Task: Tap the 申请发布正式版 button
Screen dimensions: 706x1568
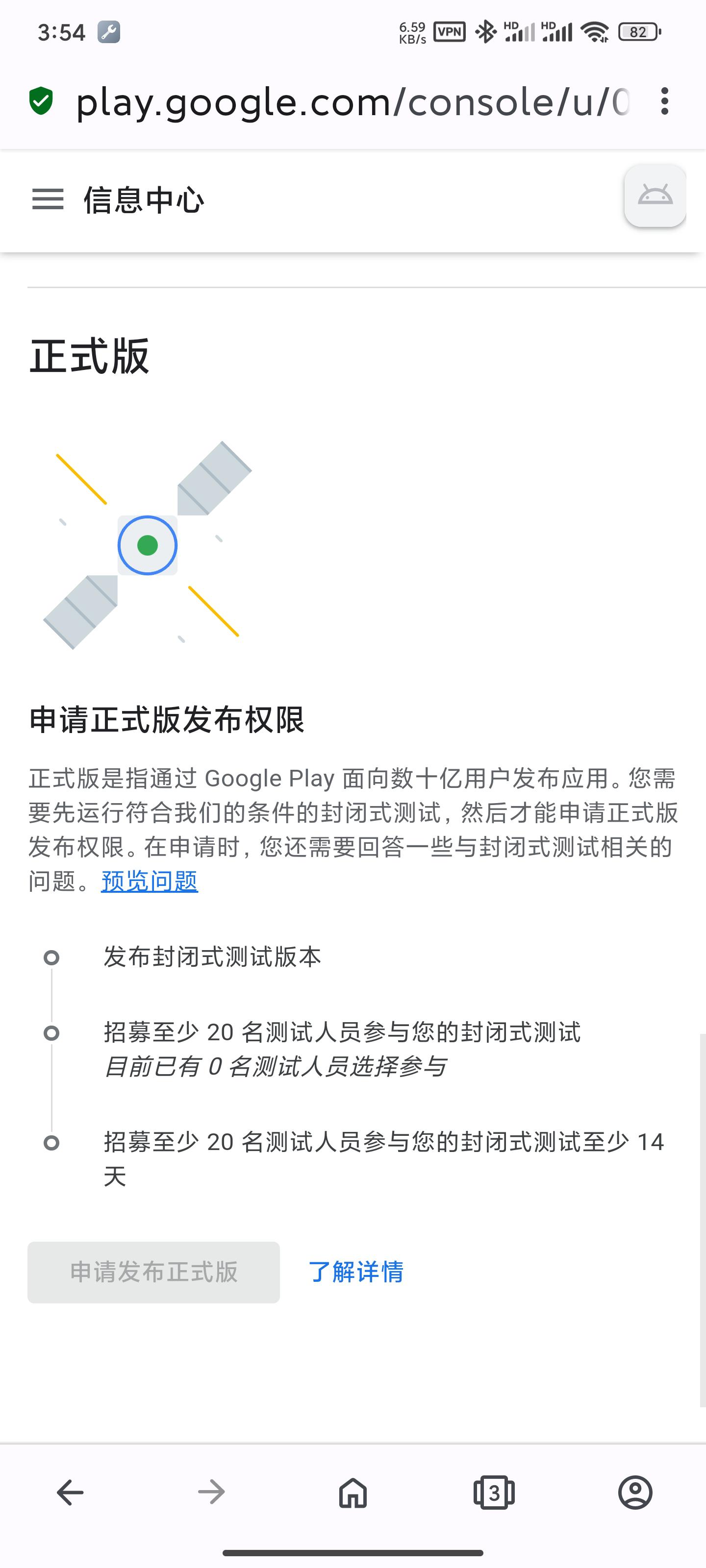Action: 153,1272
